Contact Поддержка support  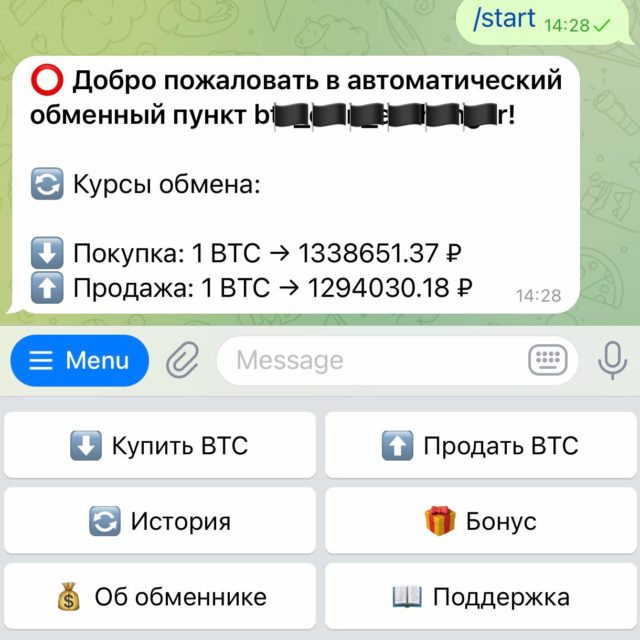tap(480, 597)
